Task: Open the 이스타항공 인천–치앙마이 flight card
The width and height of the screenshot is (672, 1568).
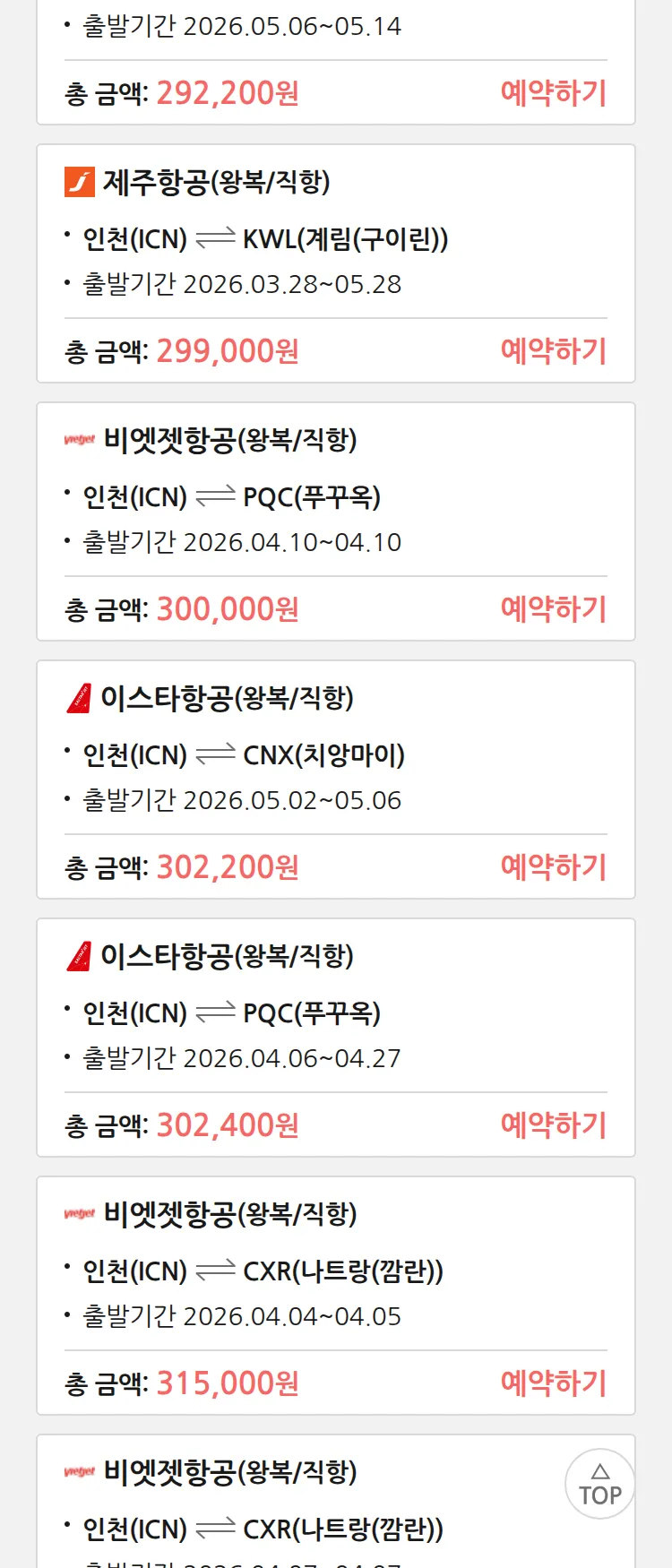Action: 335,754
